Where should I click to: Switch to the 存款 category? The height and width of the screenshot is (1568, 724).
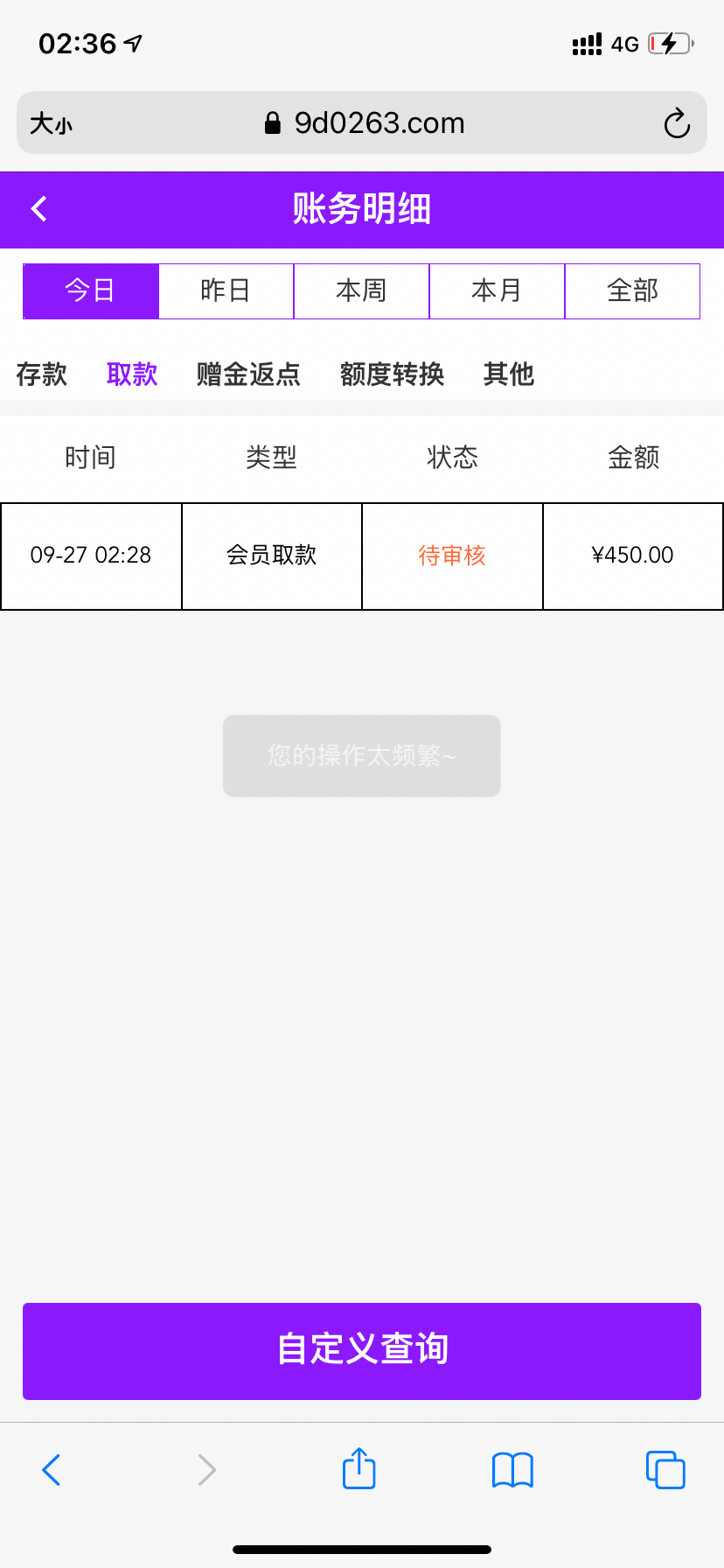pyautogui.click(x=42, y=374)
